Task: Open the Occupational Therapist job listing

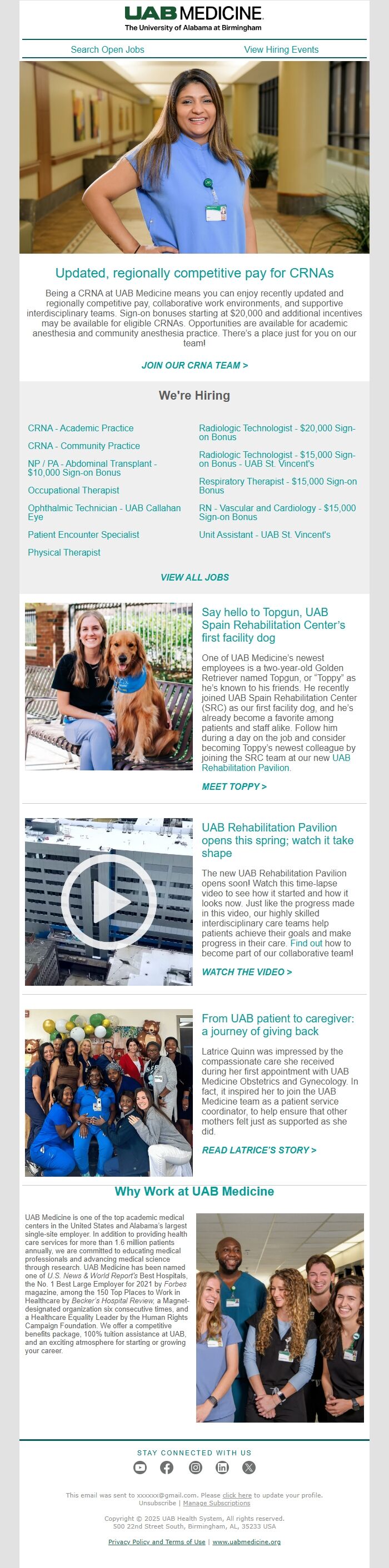Action: pos(73,490)
